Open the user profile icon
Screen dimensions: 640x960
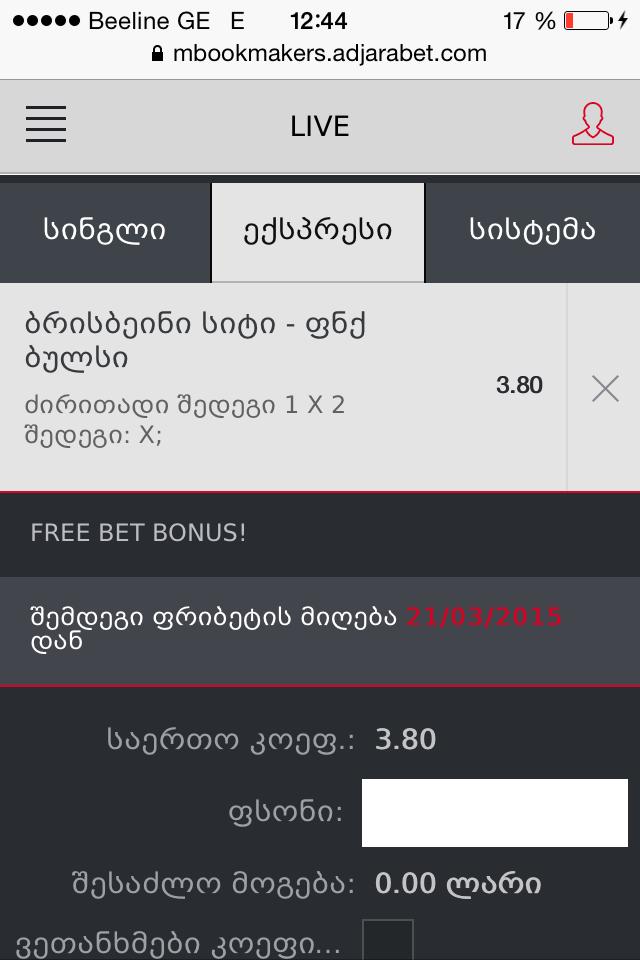(592, 125)
